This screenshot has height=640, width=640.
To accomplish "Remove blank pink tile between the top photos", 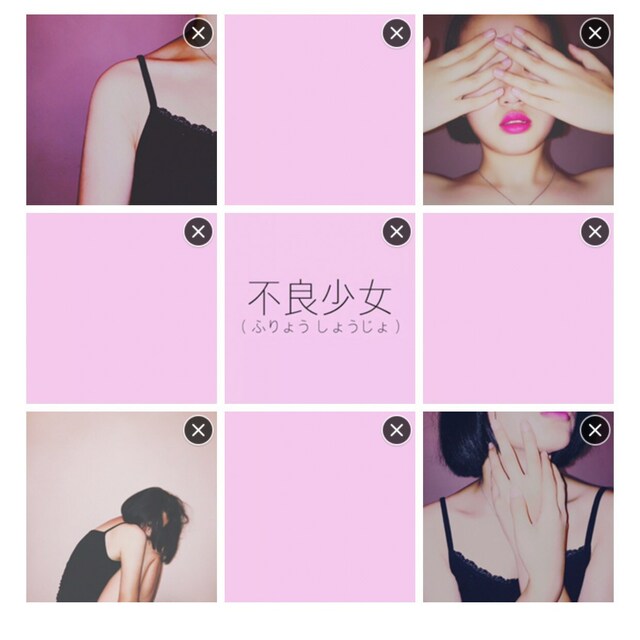I will 397,34.
